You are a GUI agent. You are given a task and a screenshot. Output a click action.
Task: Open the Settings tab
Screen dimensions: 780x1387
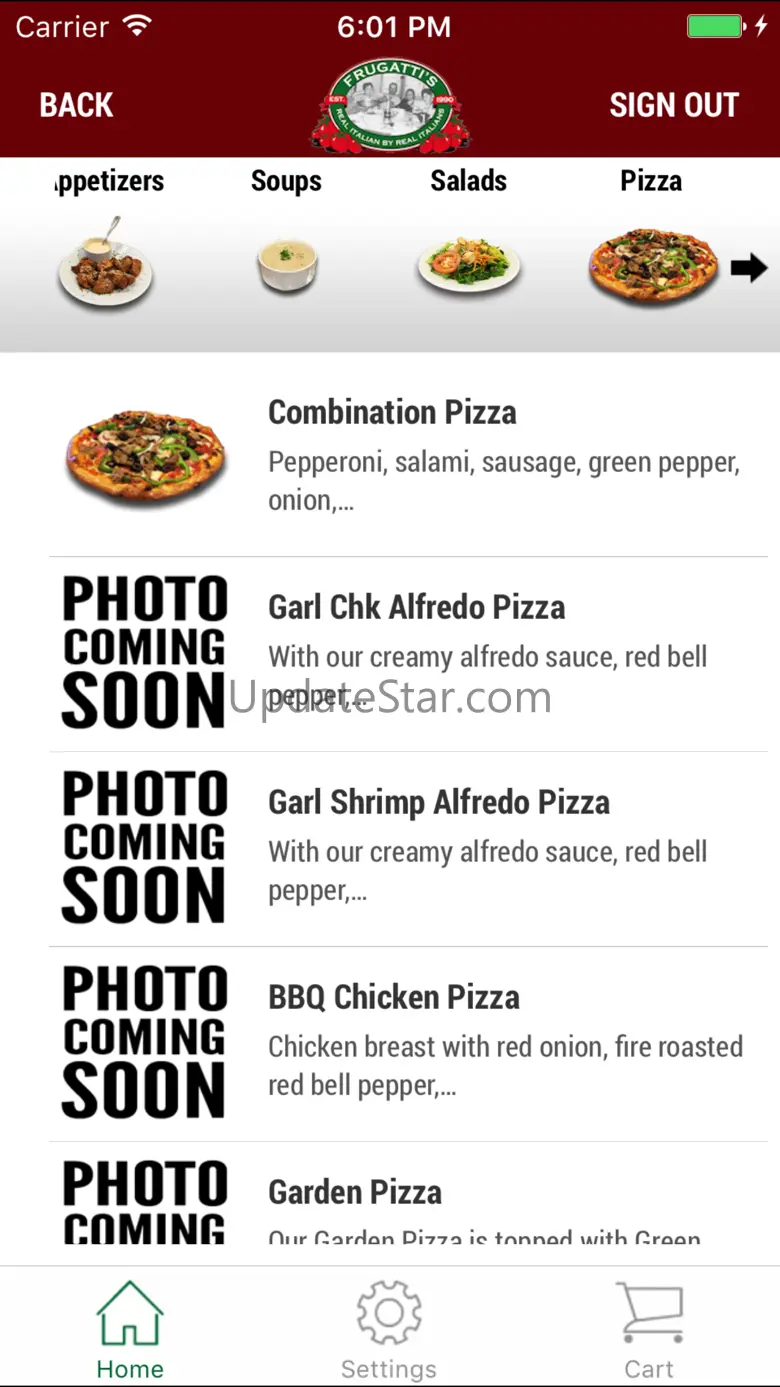(x=389, y=1329)
